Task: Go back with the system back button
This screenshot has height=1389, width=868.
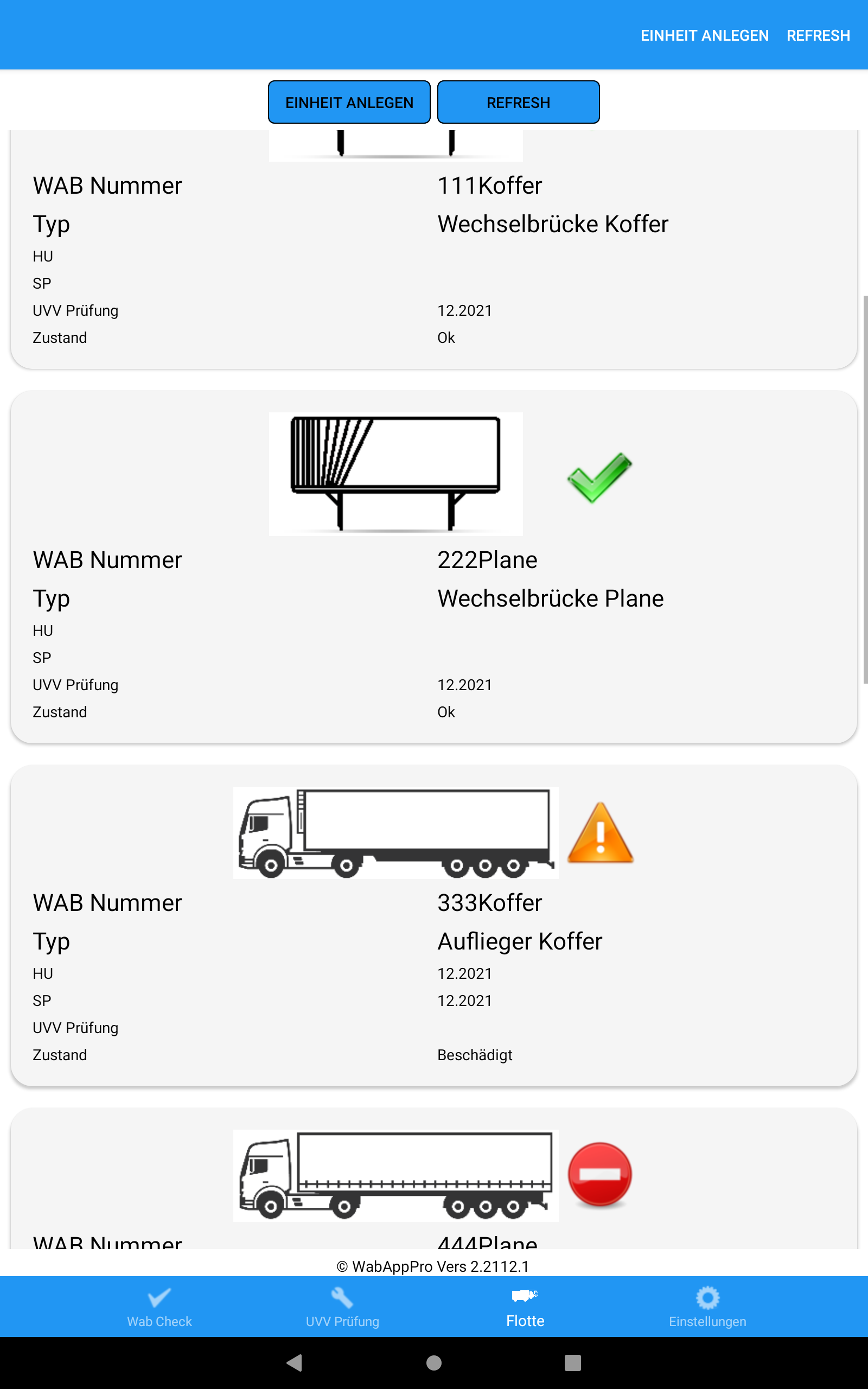Action: [x=295, y=1362]
